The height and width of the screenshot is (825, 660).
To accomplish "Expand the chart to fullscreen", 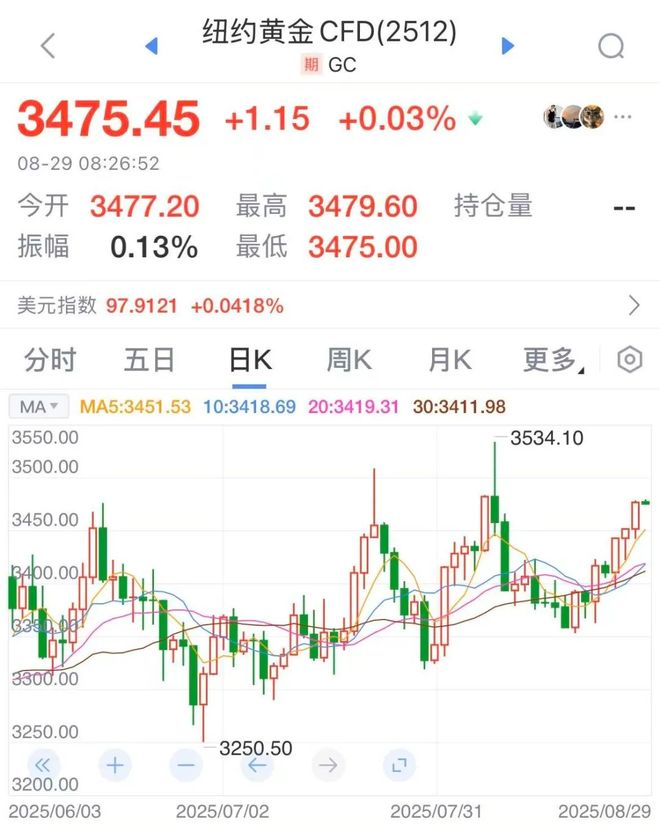I will coord(399,766).
